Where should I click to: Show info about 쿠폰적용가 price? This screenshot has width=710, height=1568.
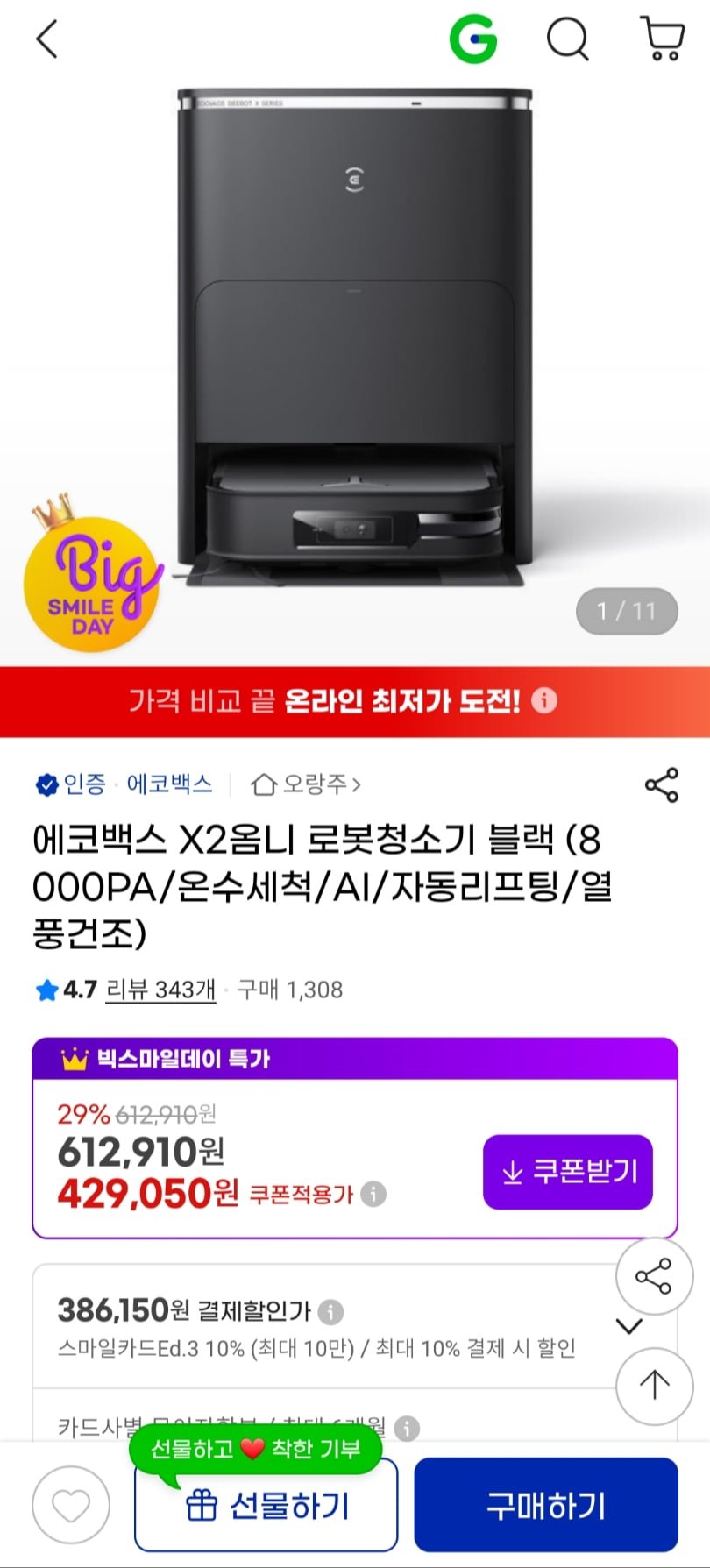[x=374, y=1195]
